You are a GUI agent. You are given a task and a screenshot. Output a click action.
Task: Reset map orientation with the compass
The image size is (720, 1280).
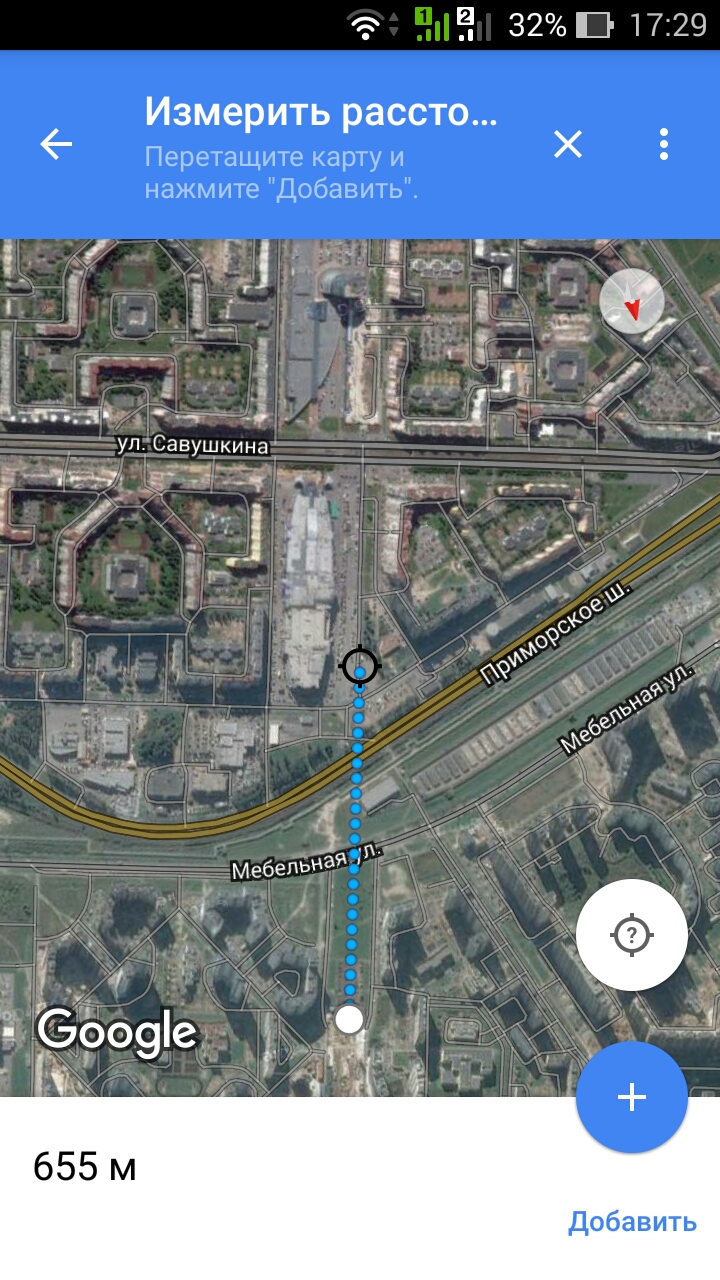coord(632,300)
